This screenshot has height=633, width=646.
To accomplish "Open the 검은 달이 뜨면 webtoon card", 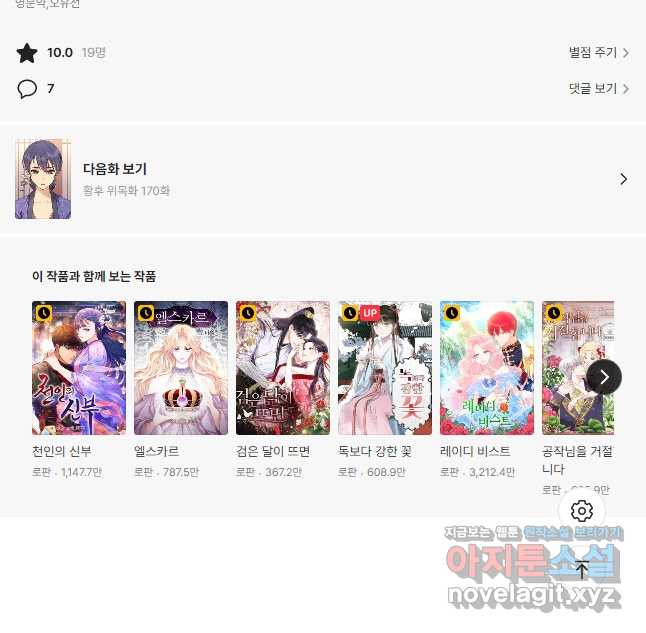I will click(283, 368).
